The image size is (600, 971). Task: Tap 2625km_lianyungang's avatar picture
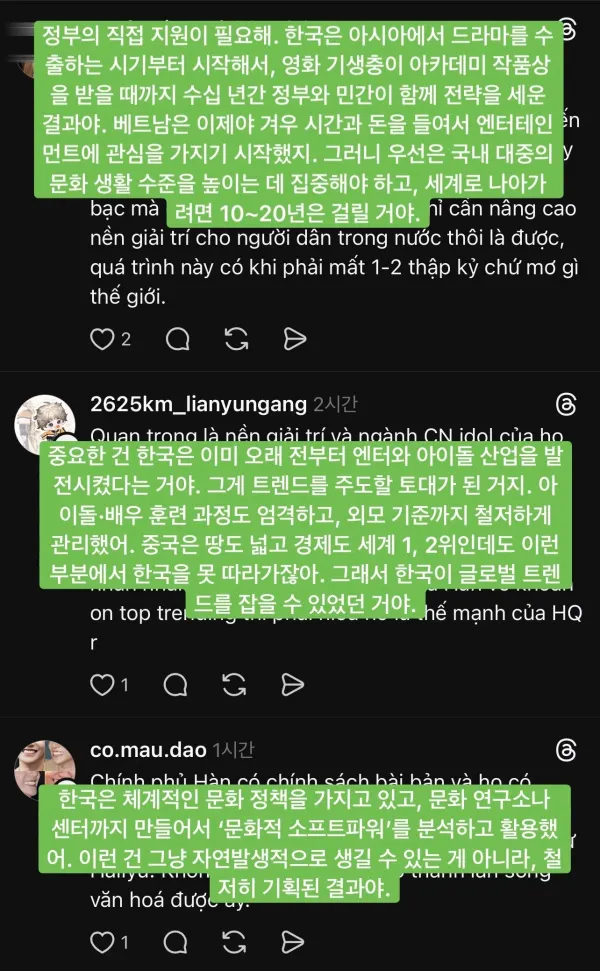click(x=44, y=423)
